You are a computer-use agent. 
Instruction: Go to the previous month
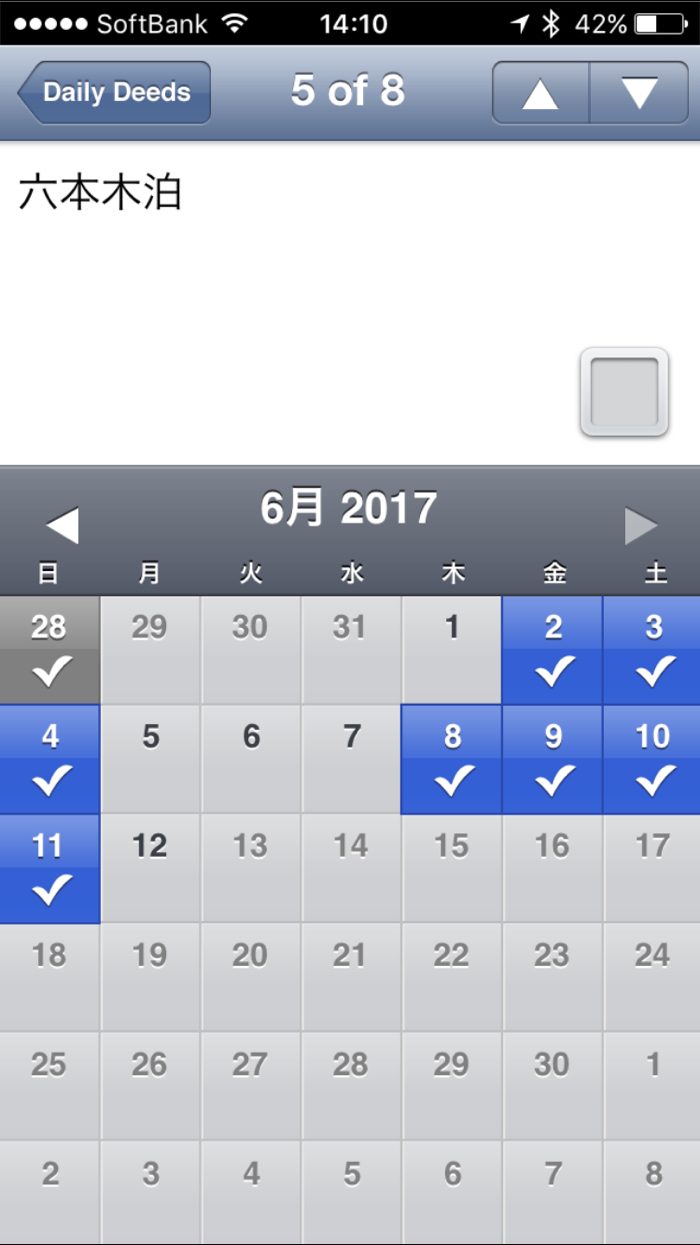click(x=62, y=525)
